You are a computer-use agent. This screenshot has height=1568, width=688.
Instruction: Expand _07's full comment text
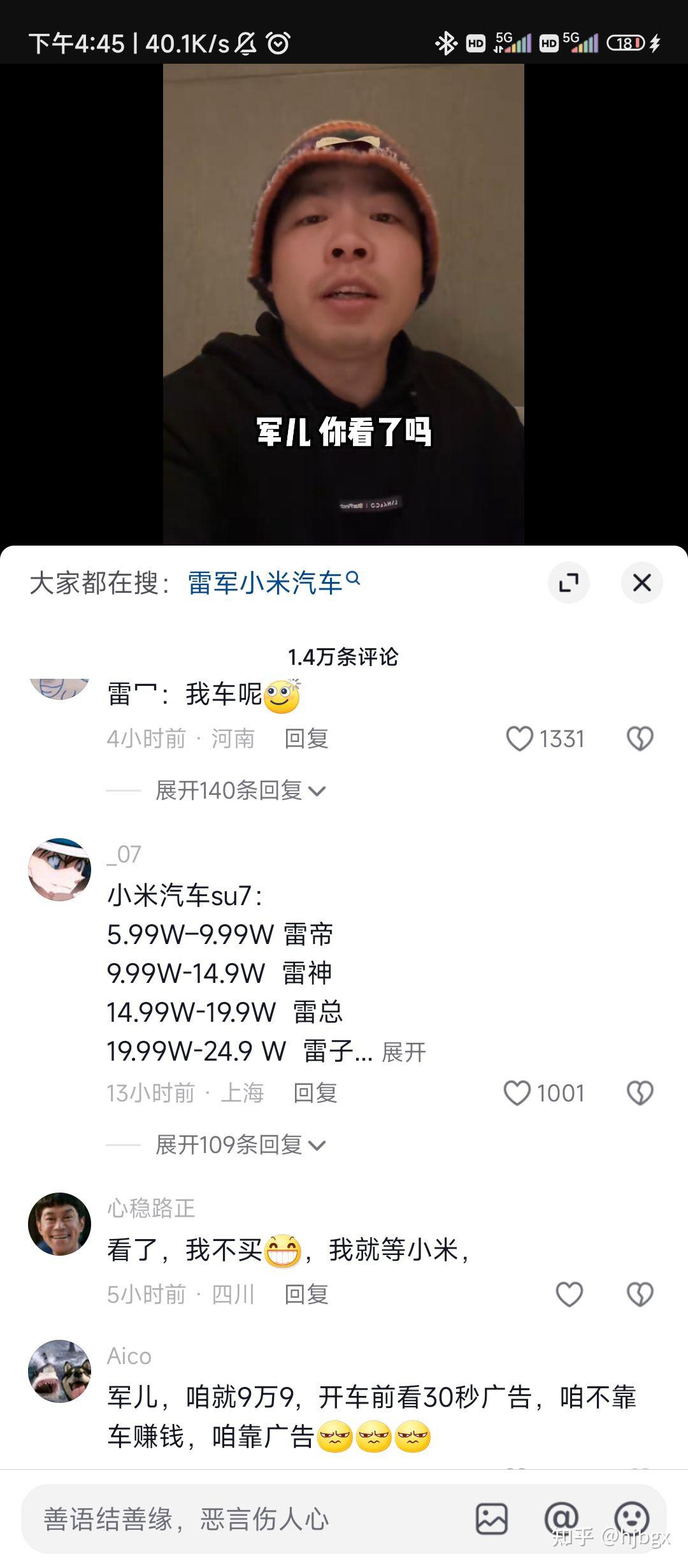tap(403, 1052)
